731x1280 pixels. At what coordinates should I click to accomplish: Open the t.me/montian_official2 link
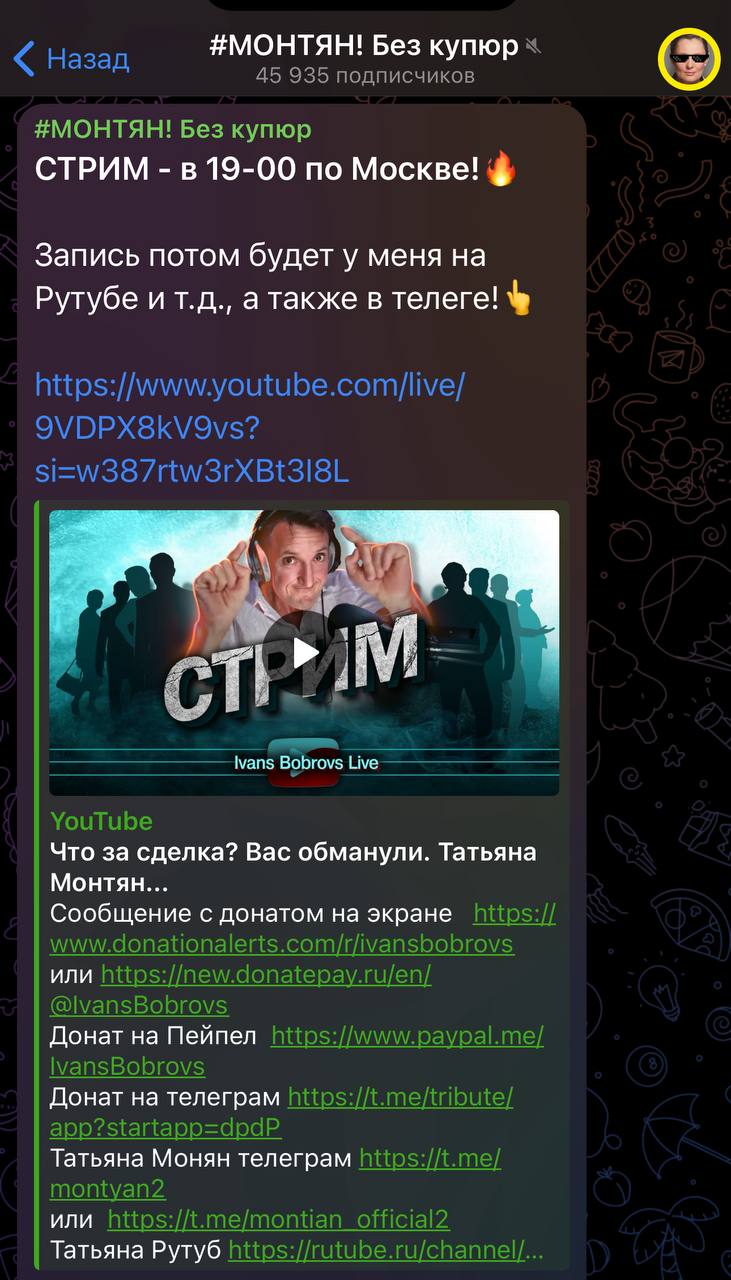tap(278, 1219)
